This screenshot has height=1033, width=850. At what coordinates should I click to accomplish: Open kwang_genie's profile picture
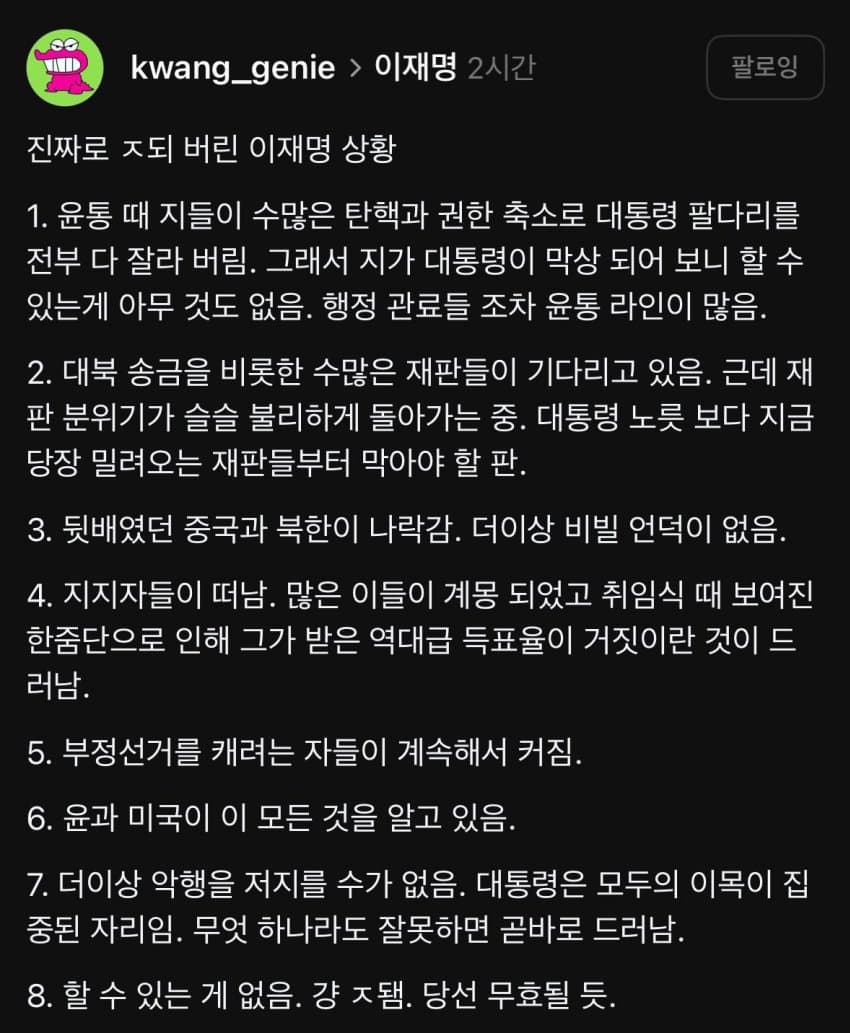[x=66, y=66]
